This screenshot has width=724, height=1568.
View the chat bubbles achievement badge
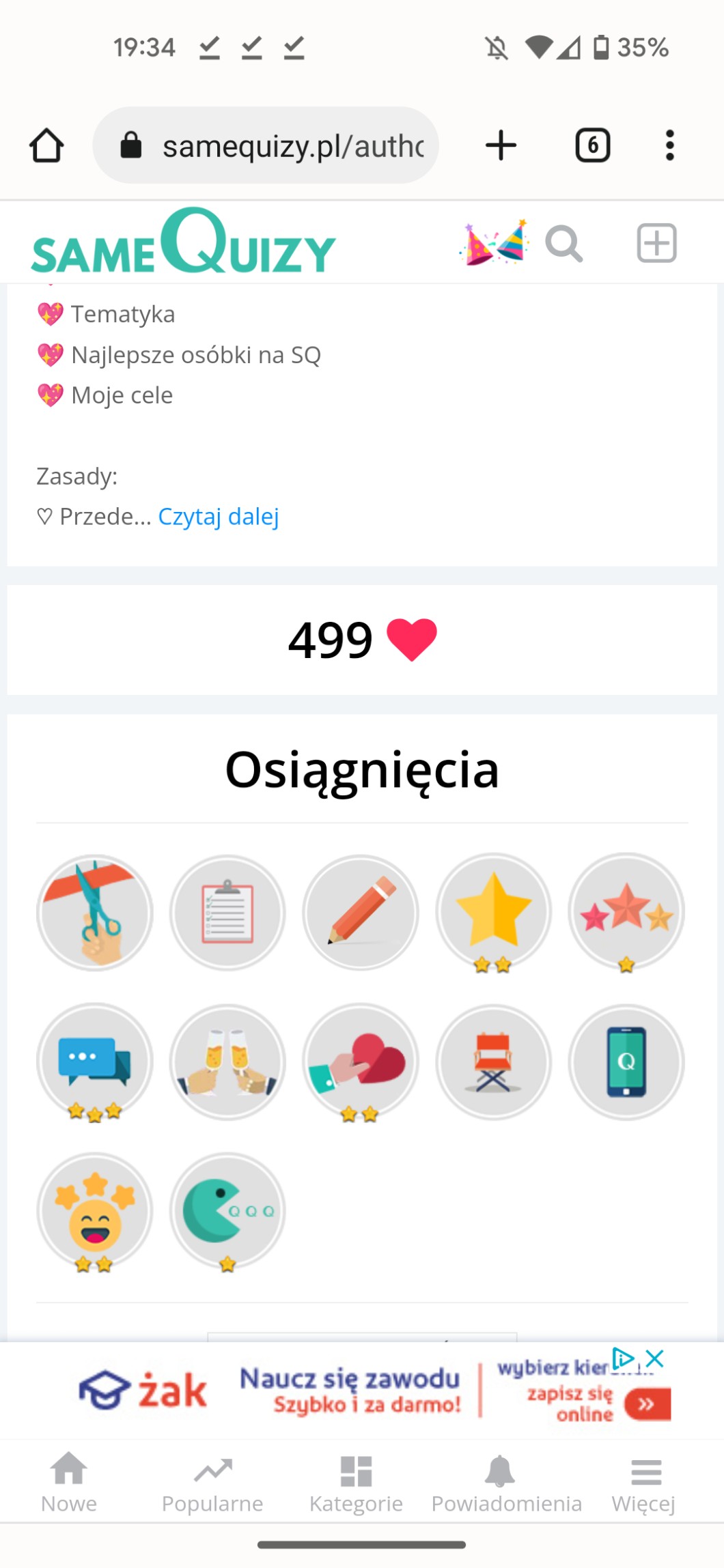click(x=95, y=1061)
